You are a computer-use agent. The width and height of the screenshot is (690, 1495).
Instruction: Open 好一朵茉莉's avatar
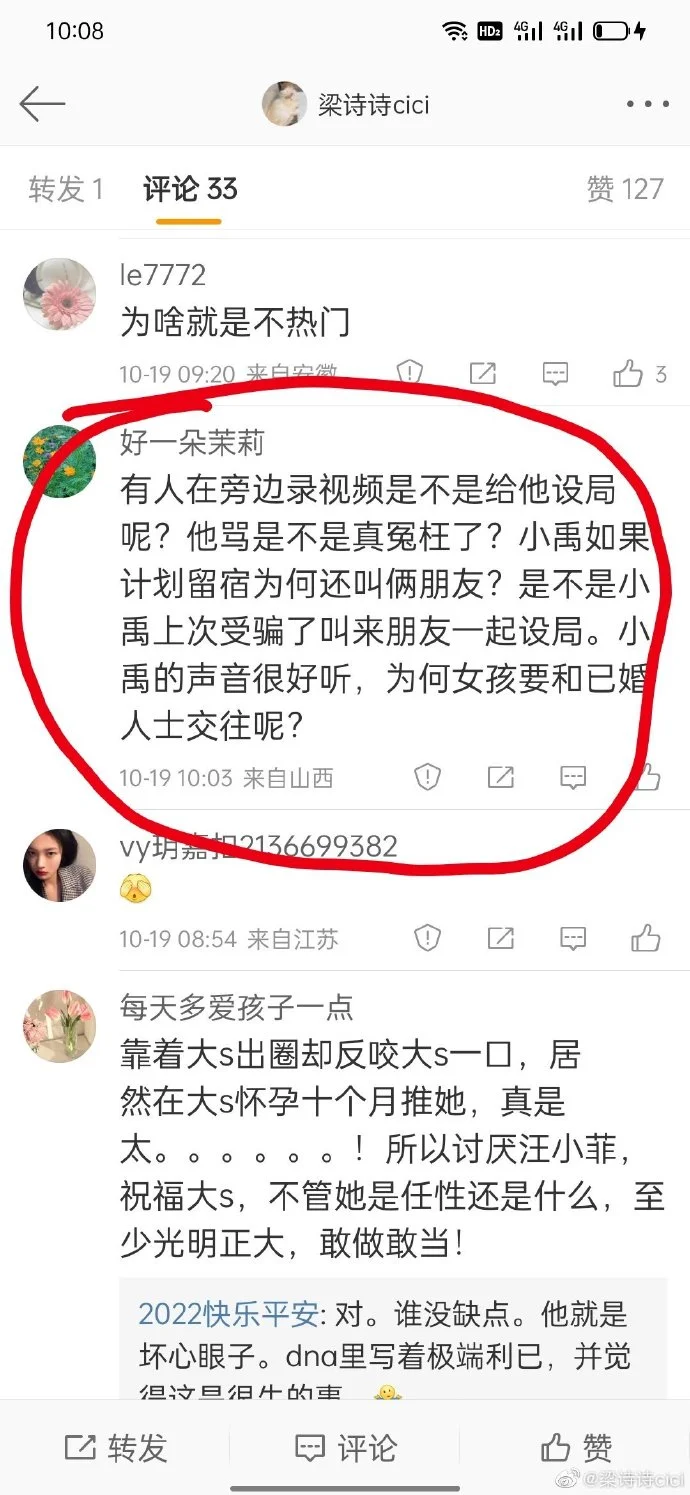tap(59, 461)
